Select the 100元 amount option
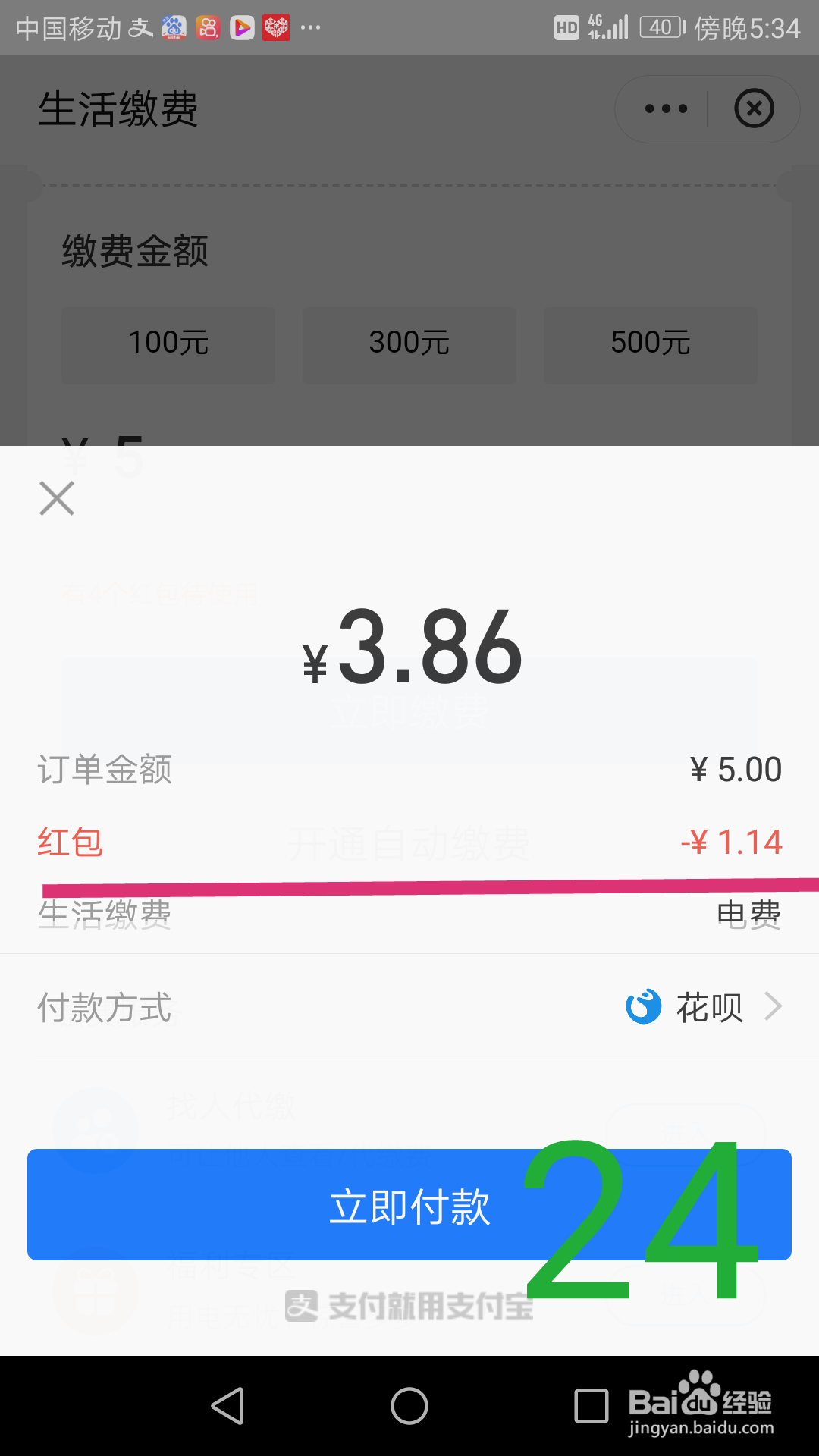The height and width of the screenshot is (1456, 819). click(168, 344)
